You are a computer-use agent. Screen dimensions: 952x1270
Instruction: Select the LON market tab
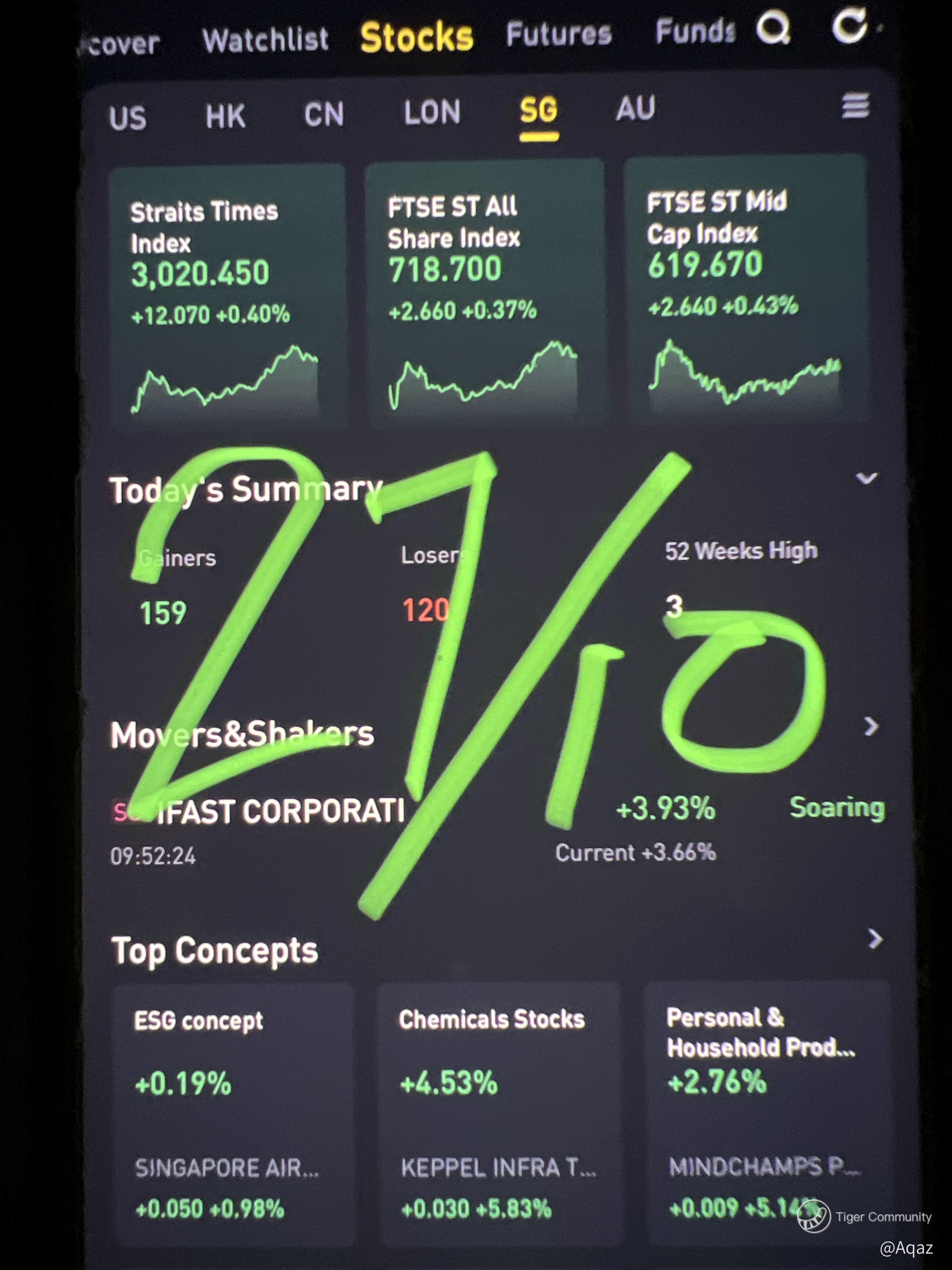pos(432,112)
